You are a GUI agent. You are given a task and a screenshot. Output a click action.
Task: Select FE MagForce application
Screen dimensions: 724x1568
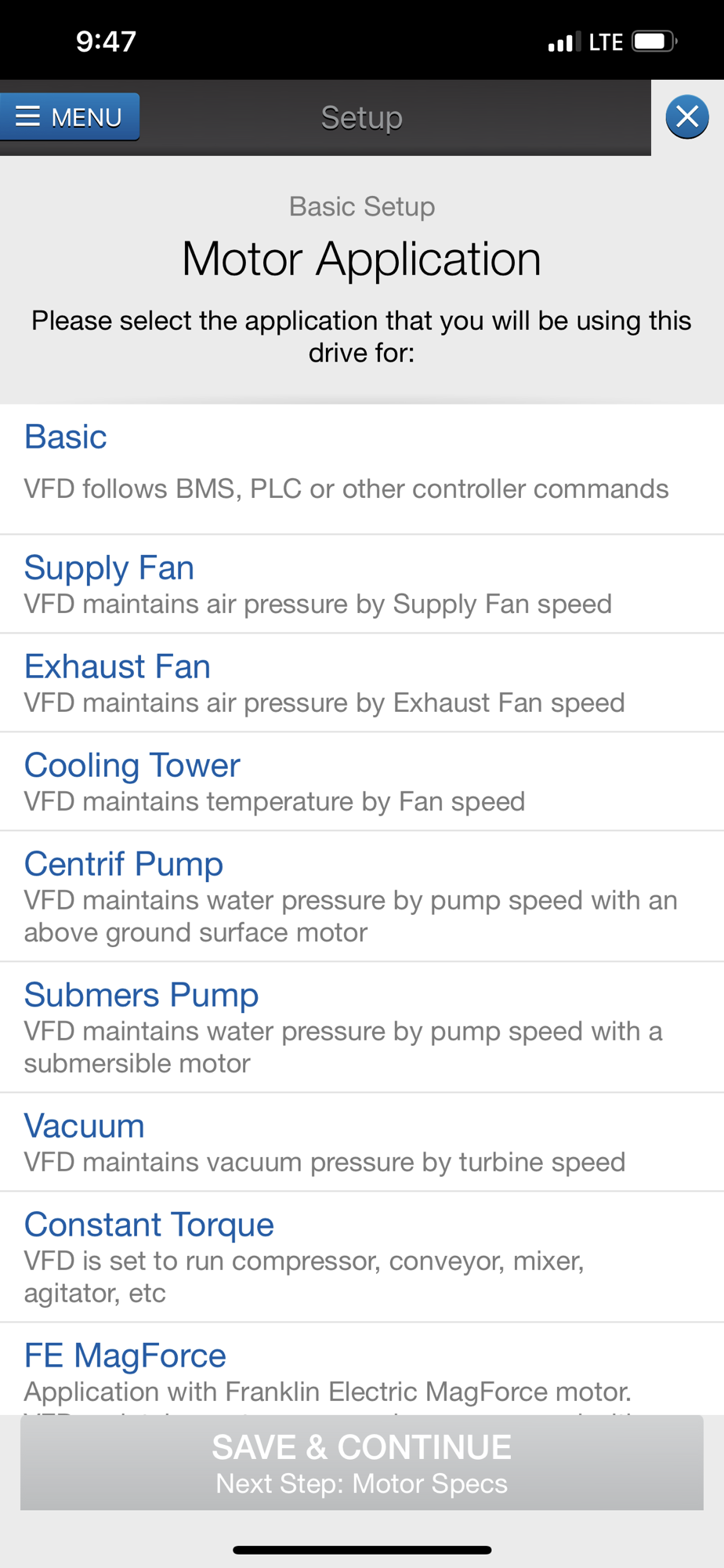(x=362, y=1369)
